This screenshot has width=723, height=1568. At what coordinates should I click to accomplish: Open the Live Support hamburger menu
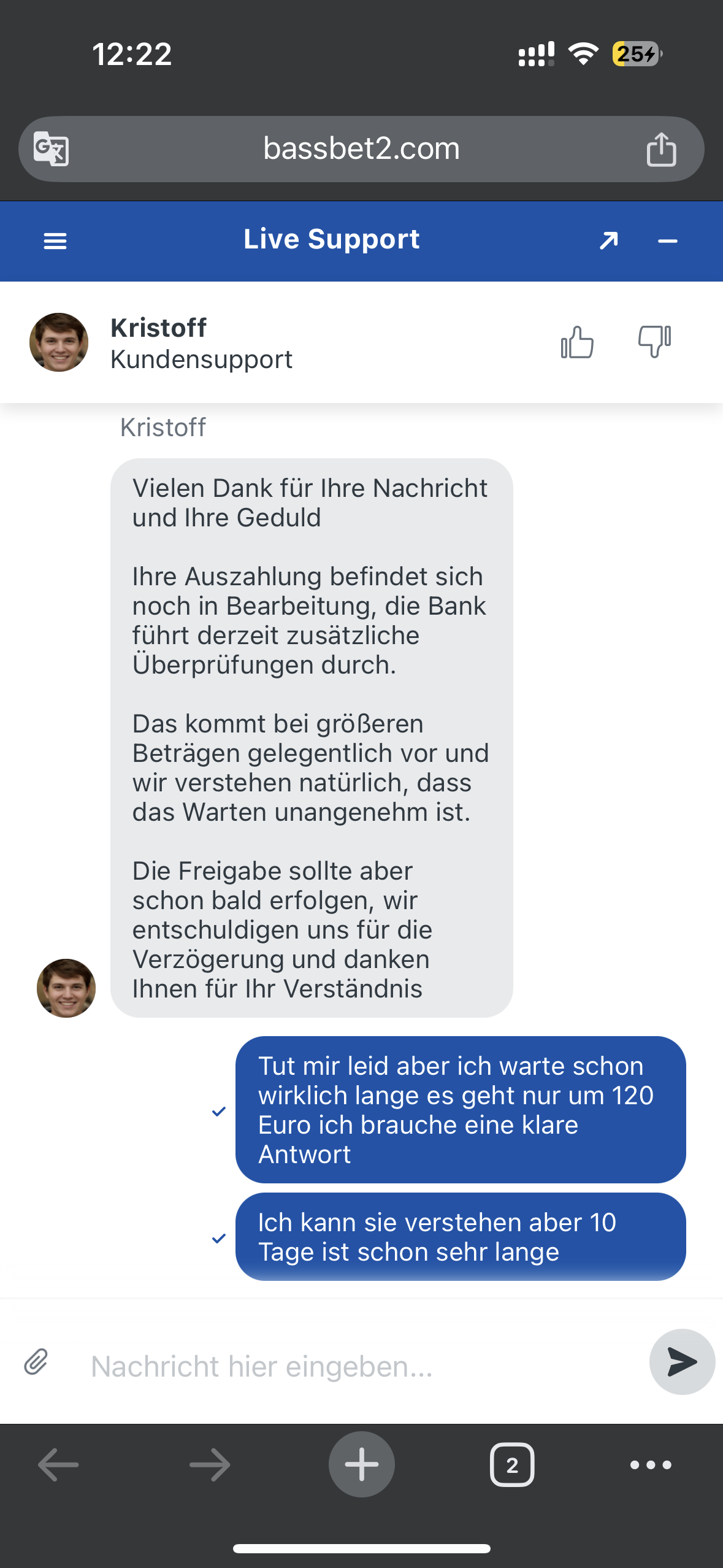[55, 241]
